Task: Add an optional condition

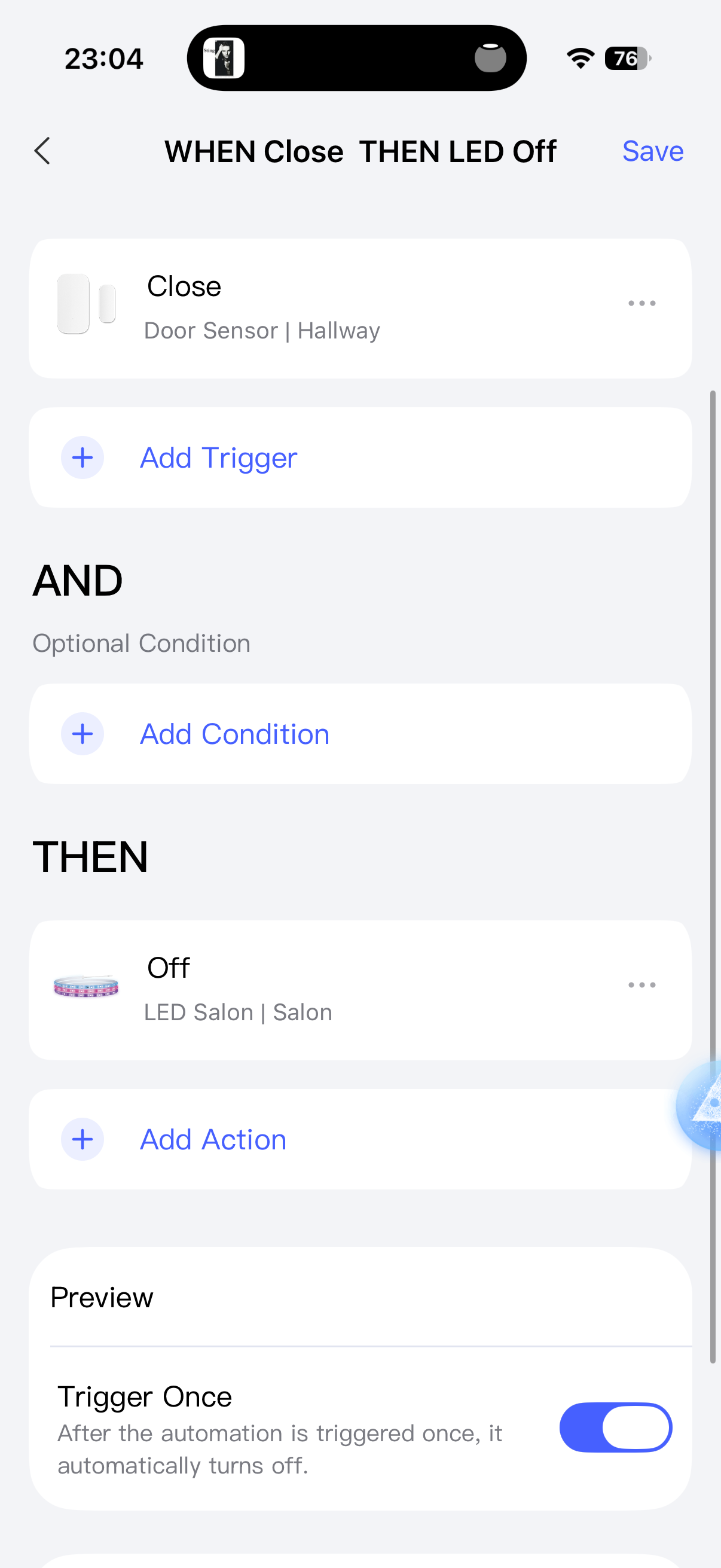Action: tap(234, 734)
